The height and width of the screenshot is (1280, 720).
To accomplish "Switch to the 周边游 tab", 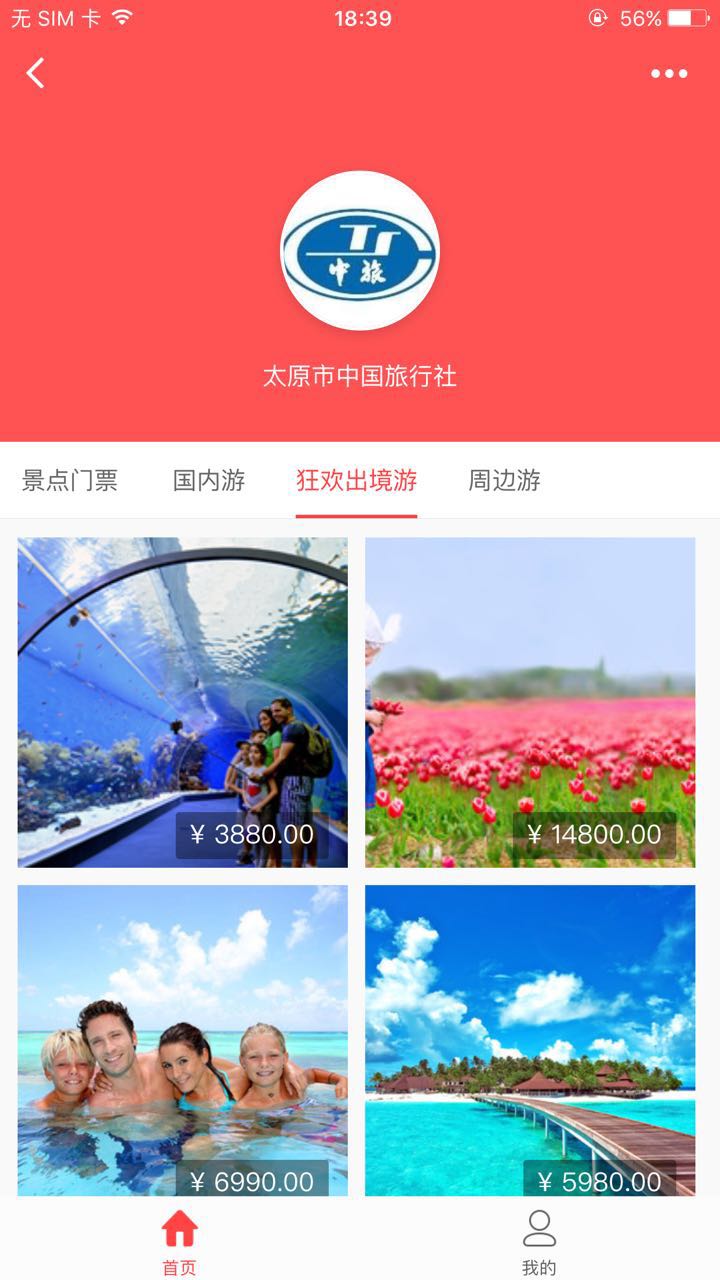I will point(504,481).
